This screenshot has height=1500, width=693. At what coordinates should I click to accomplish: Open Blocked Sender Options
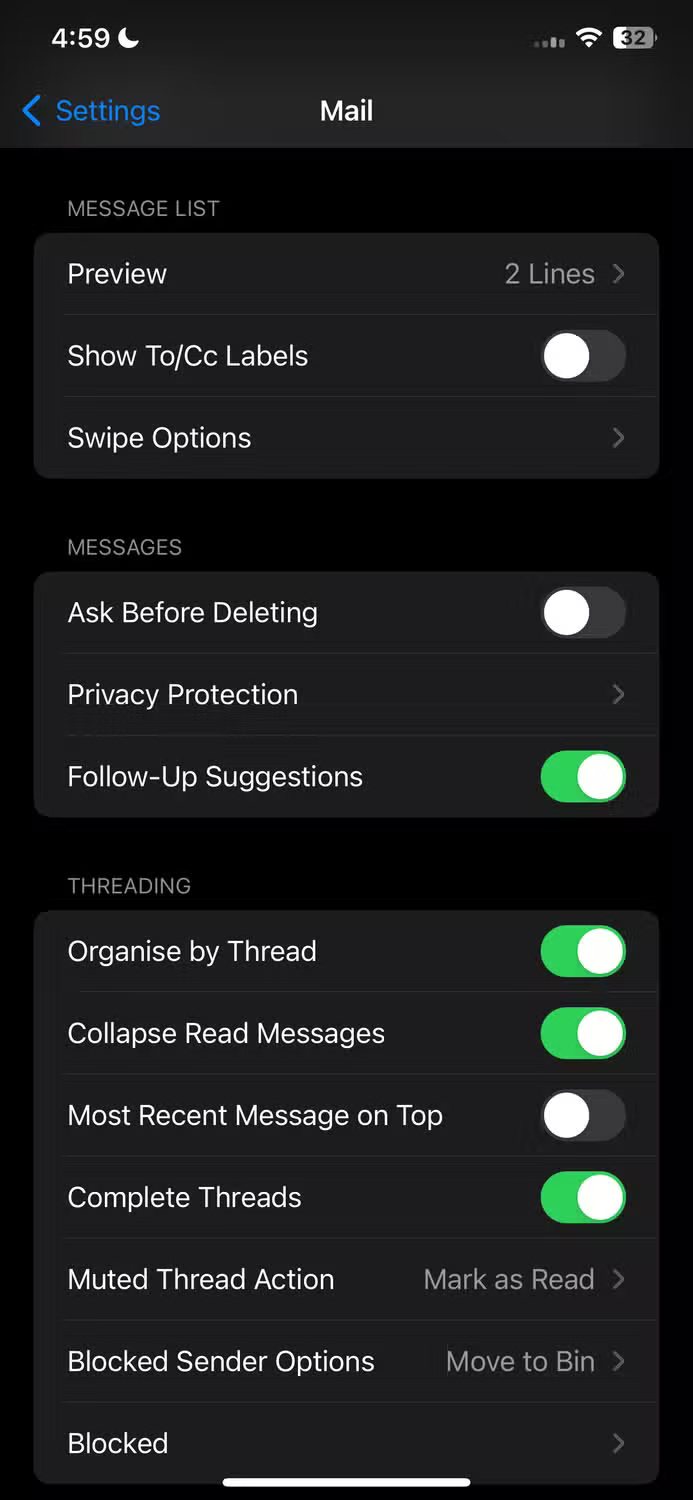(346, 1361)
